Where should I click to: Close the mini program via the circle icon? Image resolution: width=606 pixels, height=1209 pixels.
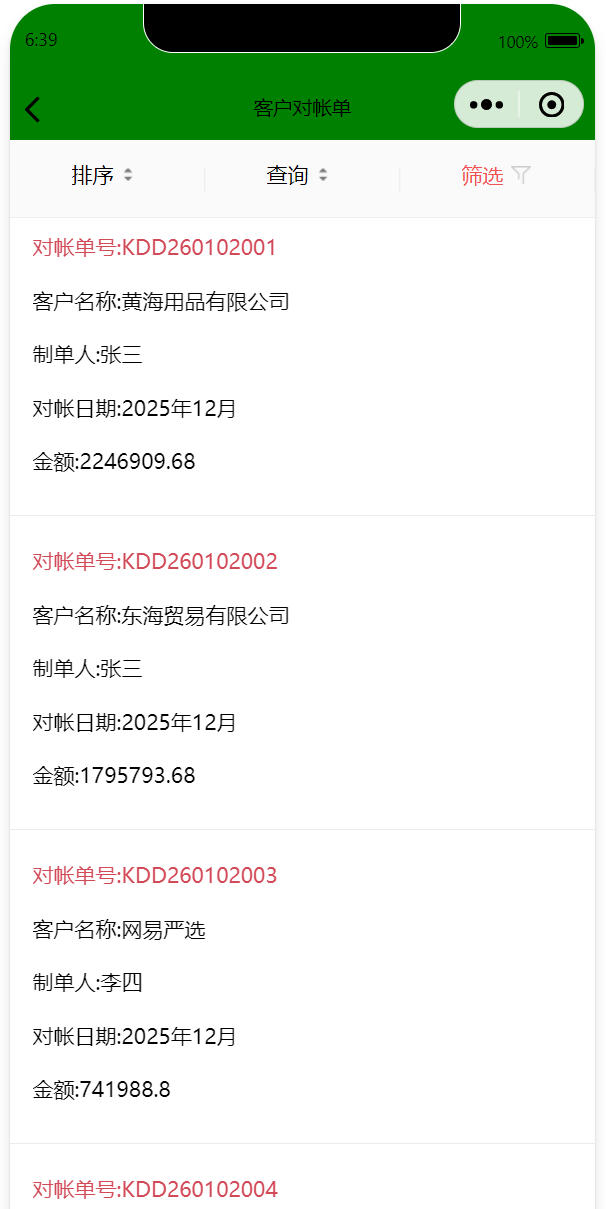[551, 105]
